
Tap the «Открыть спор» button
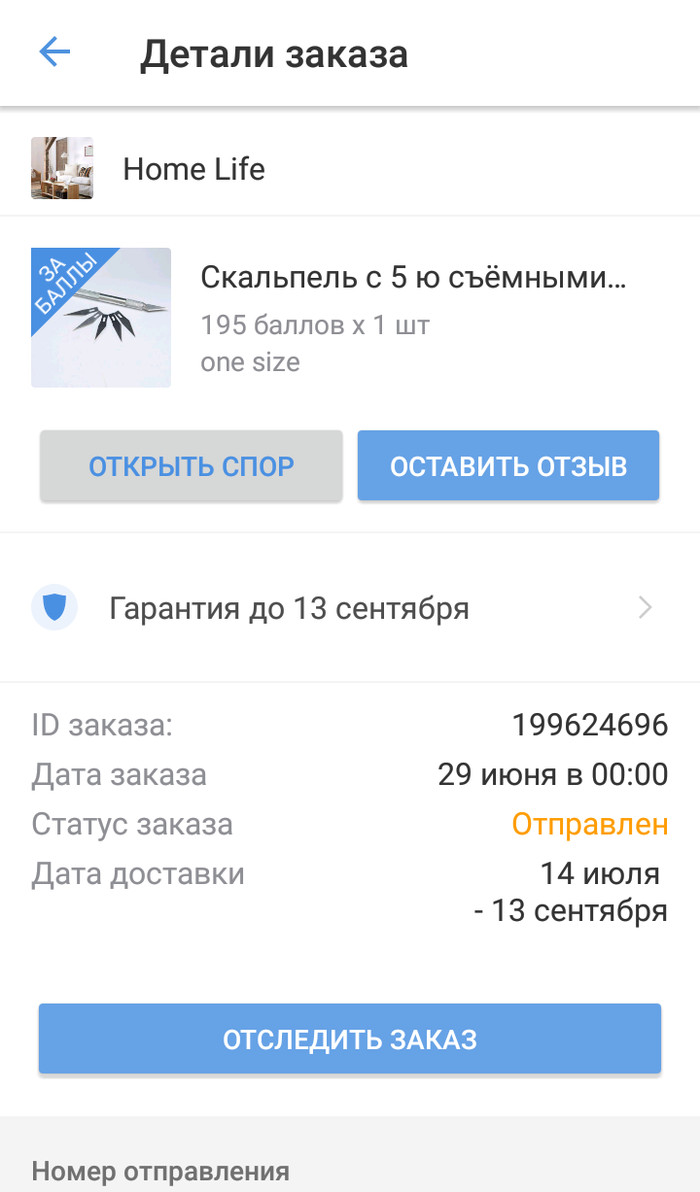(x=191, y=466)
